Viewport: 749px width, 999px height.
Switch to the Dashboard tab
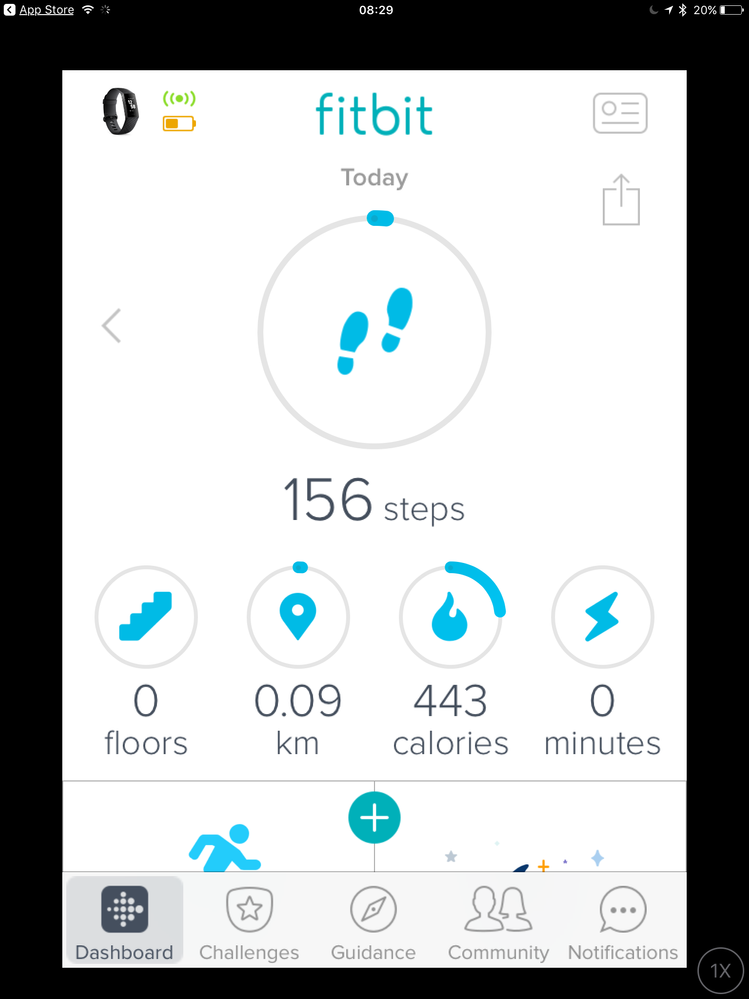tap(124, 923)
